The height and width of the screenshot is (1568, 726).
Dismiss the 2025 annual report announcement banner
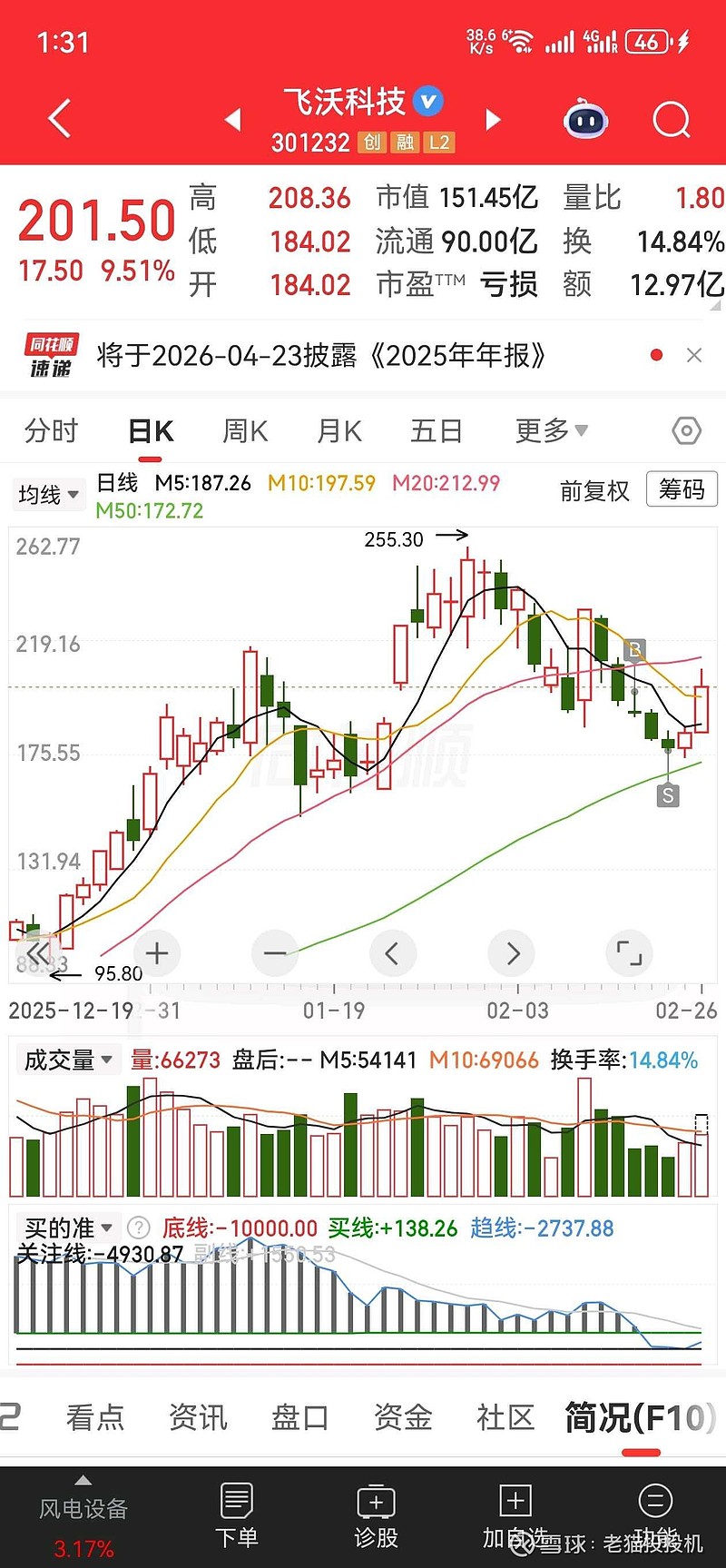pyautogui.click(x=694, y=355)
